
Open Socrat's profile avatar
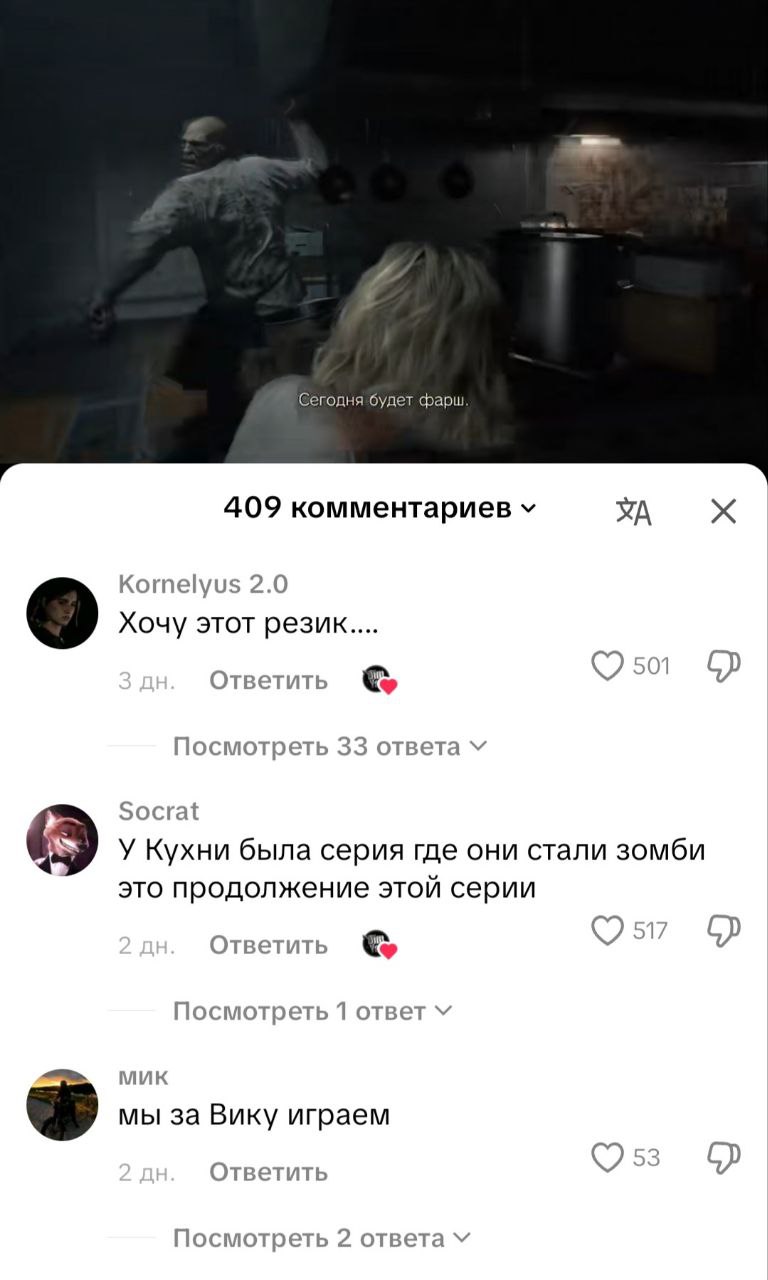62,840
